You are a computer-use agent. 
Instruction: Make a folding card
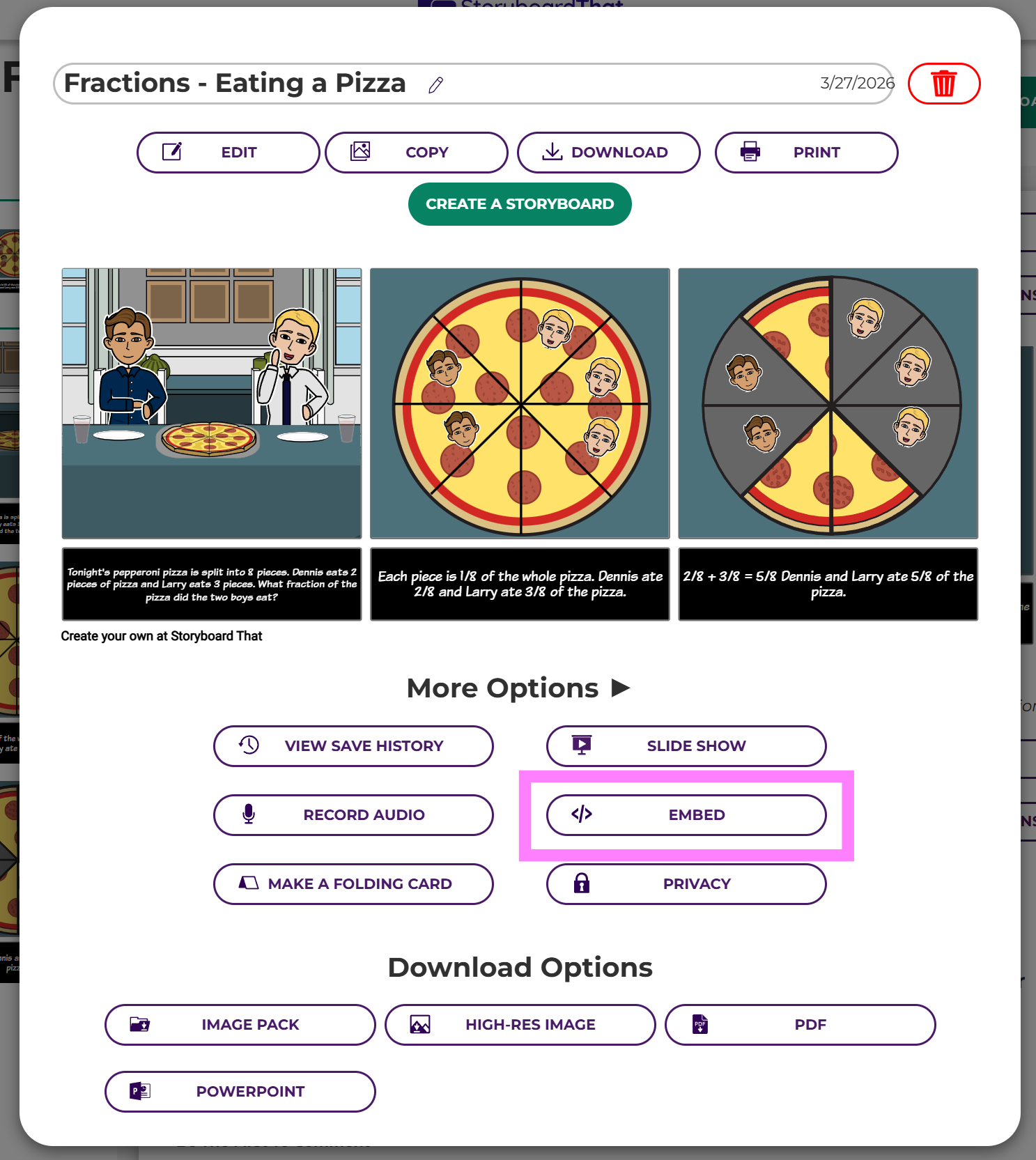tap(353, 884)
